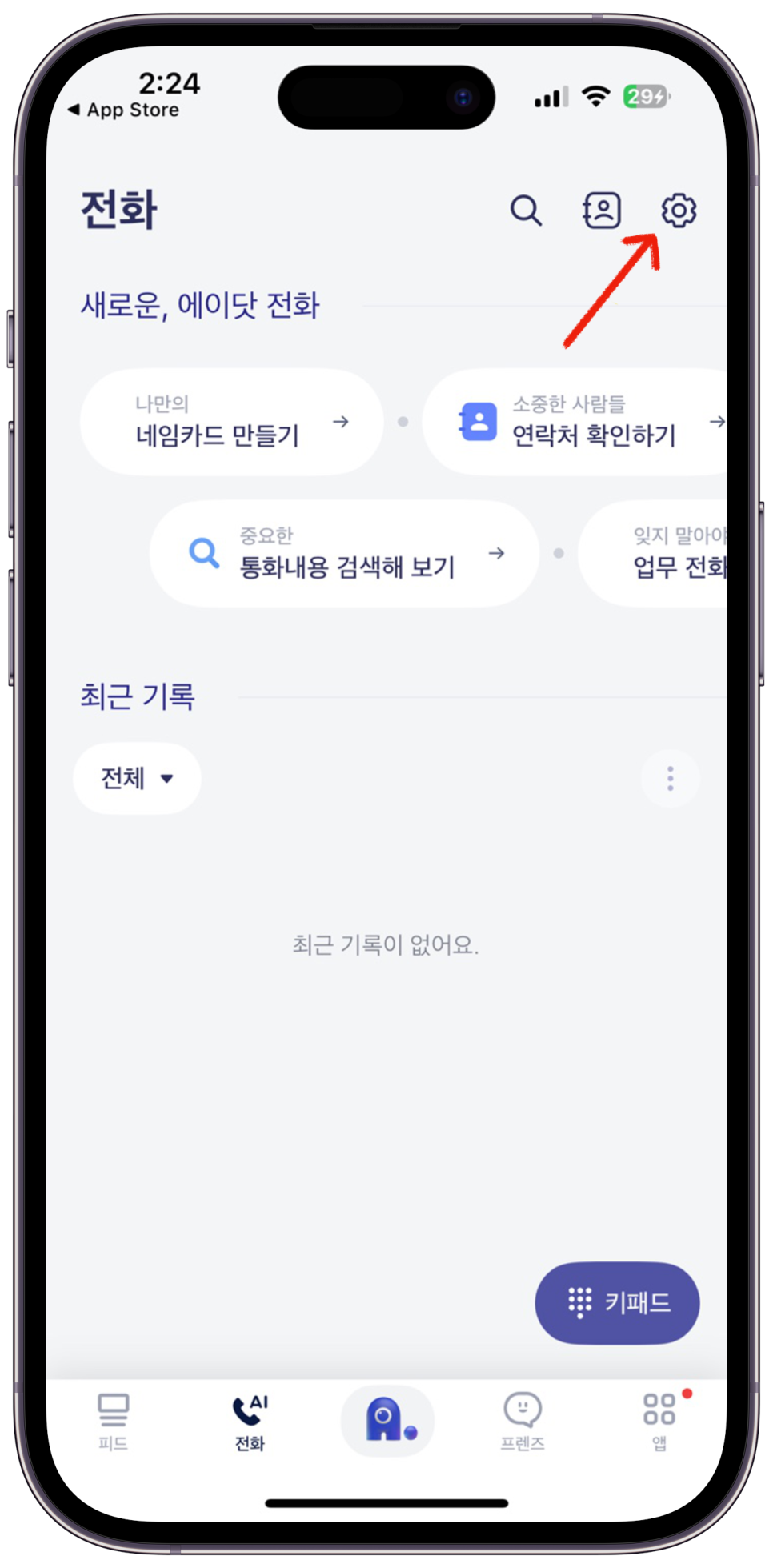The image size is (773, 1568).
Task: Return to App Store via back link
Action: tap(124, 110)
